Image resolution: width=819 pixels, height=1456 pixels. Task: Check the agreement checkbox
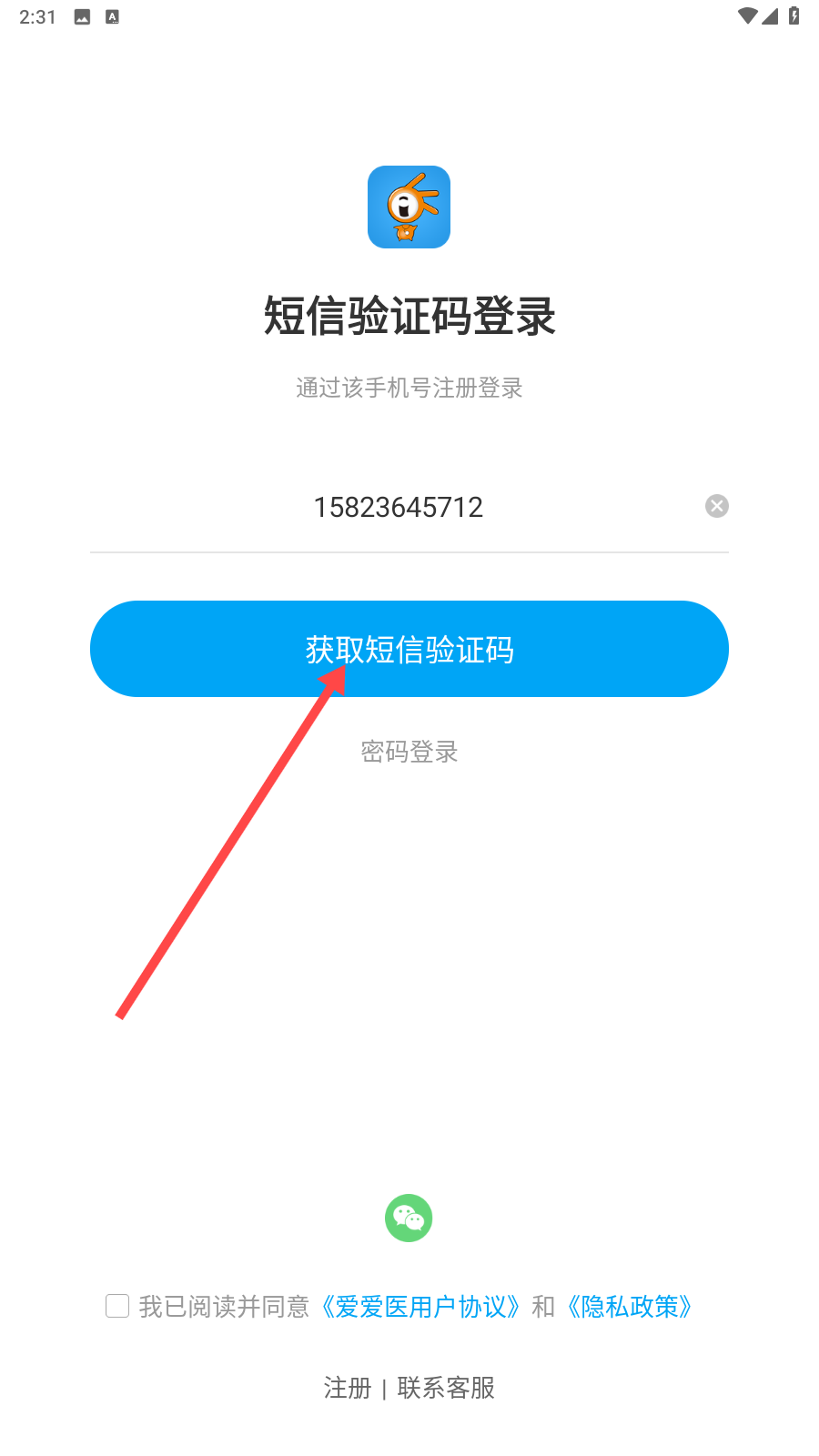pos(117,1306)
